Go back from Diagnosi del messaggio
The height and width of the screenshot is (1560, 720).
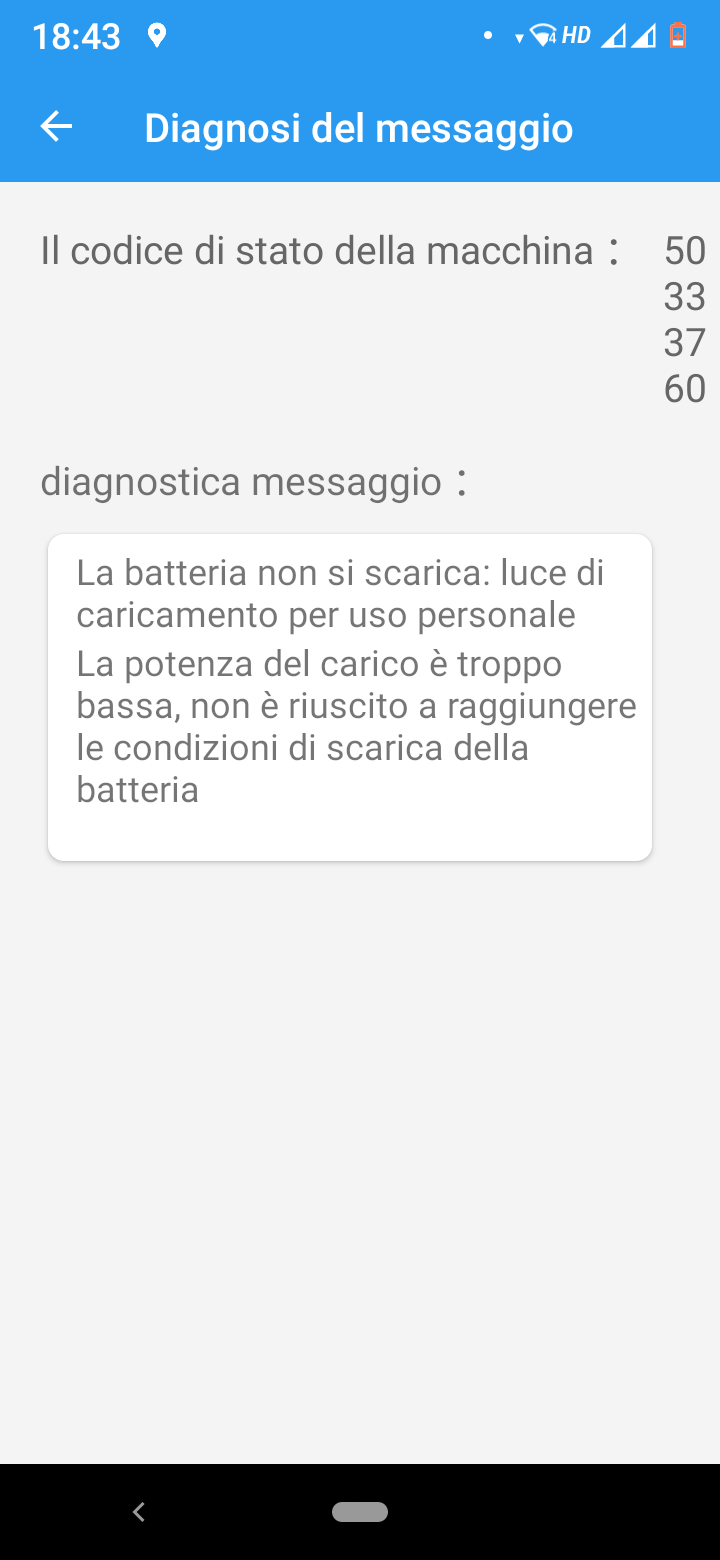click(56, 127)
